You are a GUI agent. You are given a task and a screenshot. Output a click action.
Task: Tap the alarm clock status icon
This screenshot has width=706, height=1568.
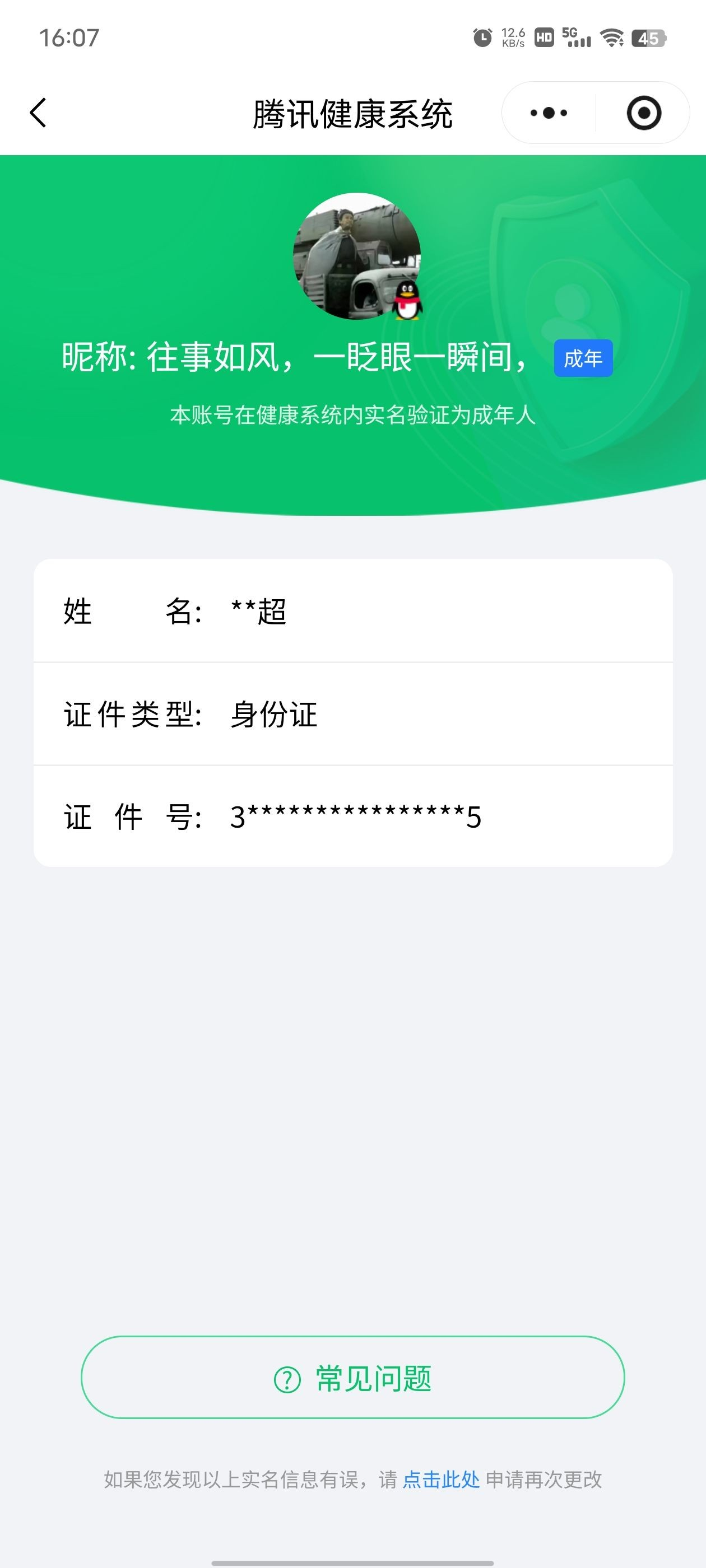pos(481,38)
